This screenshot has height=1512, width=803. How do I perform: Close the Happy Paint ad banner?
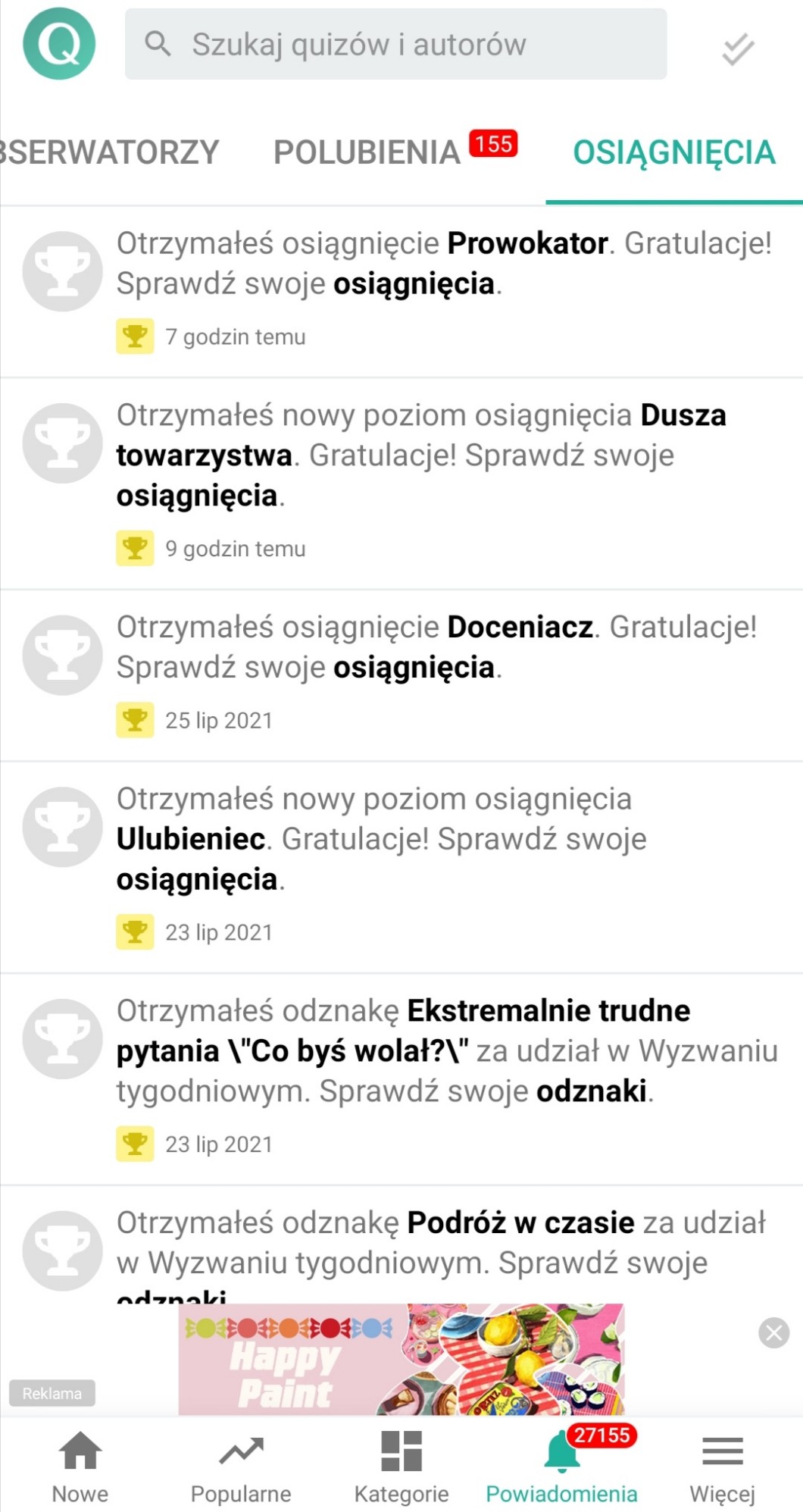pos(773,1332)
